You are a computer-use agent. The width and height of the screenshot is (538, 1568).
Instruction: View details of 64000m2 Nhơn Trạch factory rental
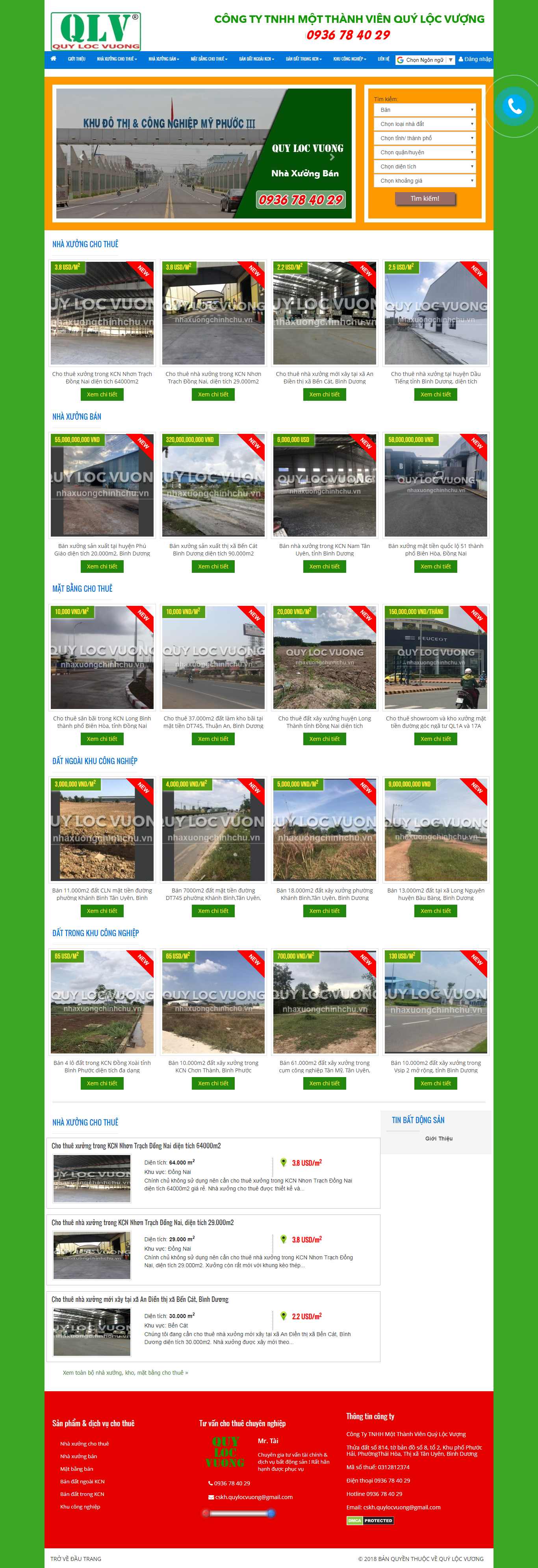102,394
